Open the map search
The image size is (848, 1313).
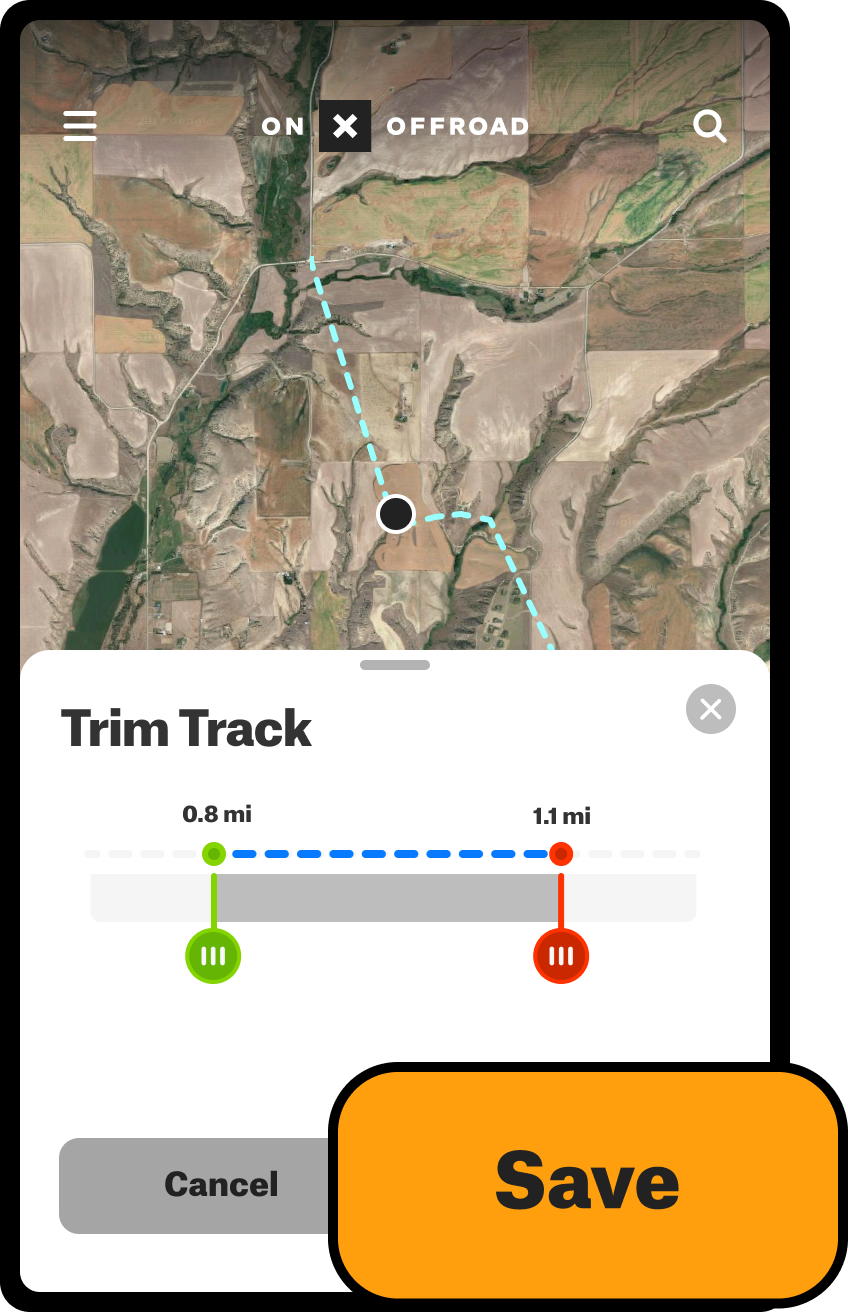click(x=710, y=126)
